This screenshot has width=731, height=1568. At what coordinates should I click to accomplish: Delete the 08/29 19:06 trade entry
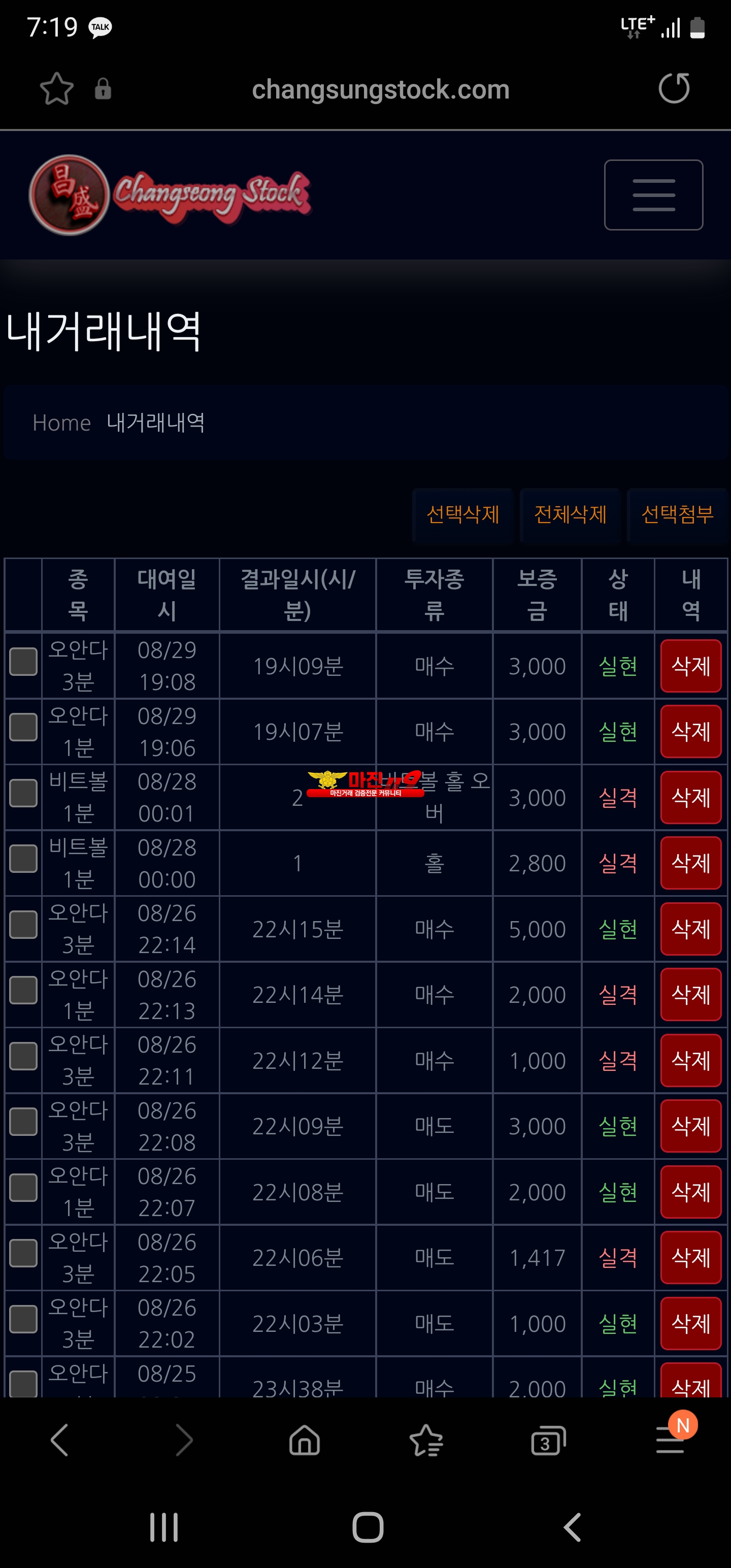pyautogui.click(x=691, y=731)
